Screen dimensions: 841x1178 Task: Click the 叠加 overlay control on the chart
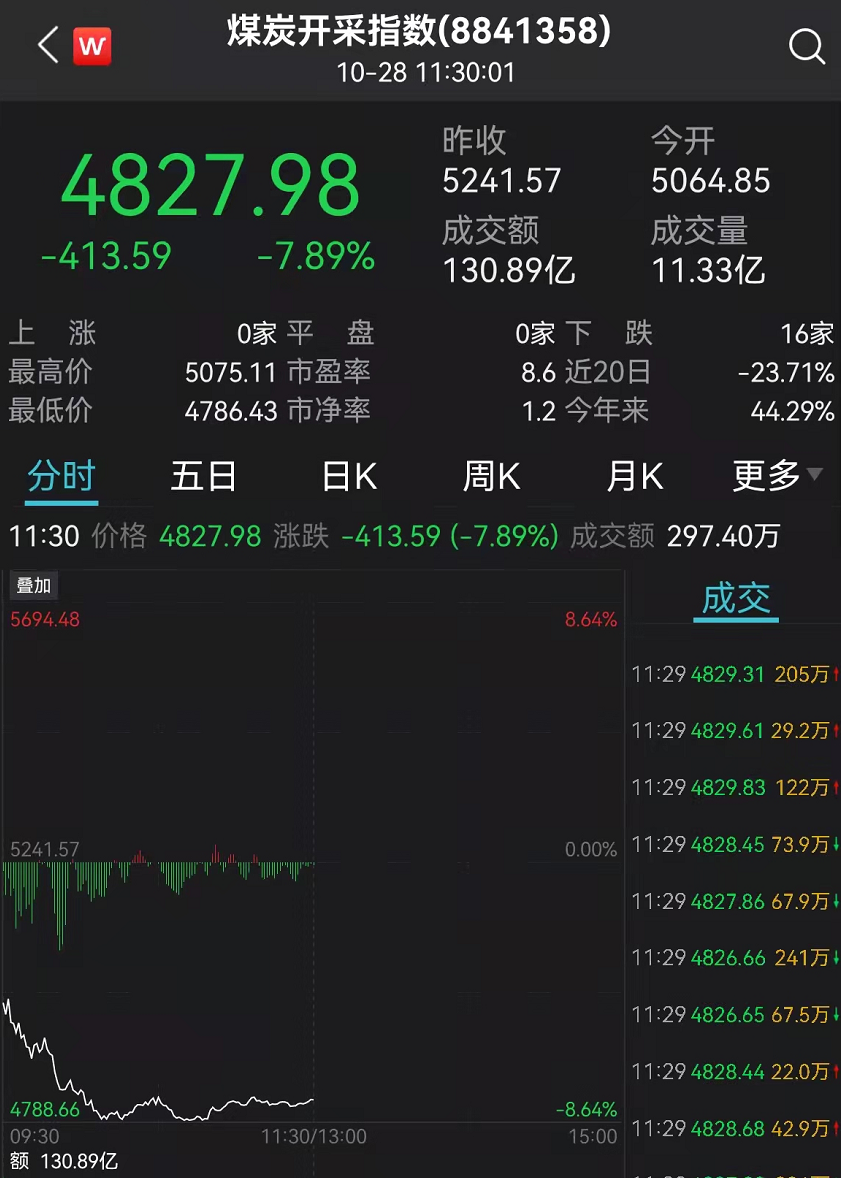33,585
